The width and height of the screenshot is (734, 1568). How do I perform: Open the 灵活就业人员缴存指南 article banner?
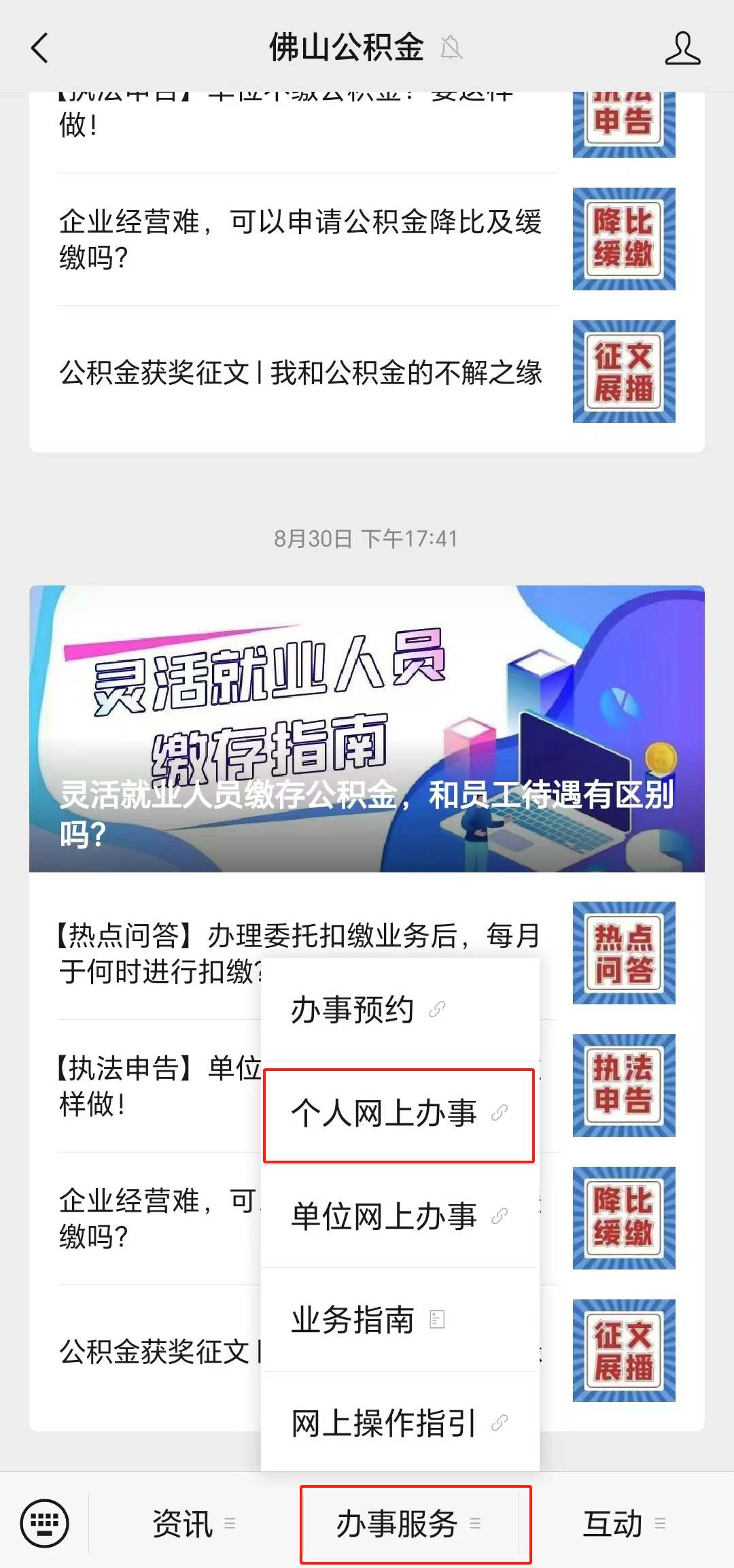tap(366, 728)
